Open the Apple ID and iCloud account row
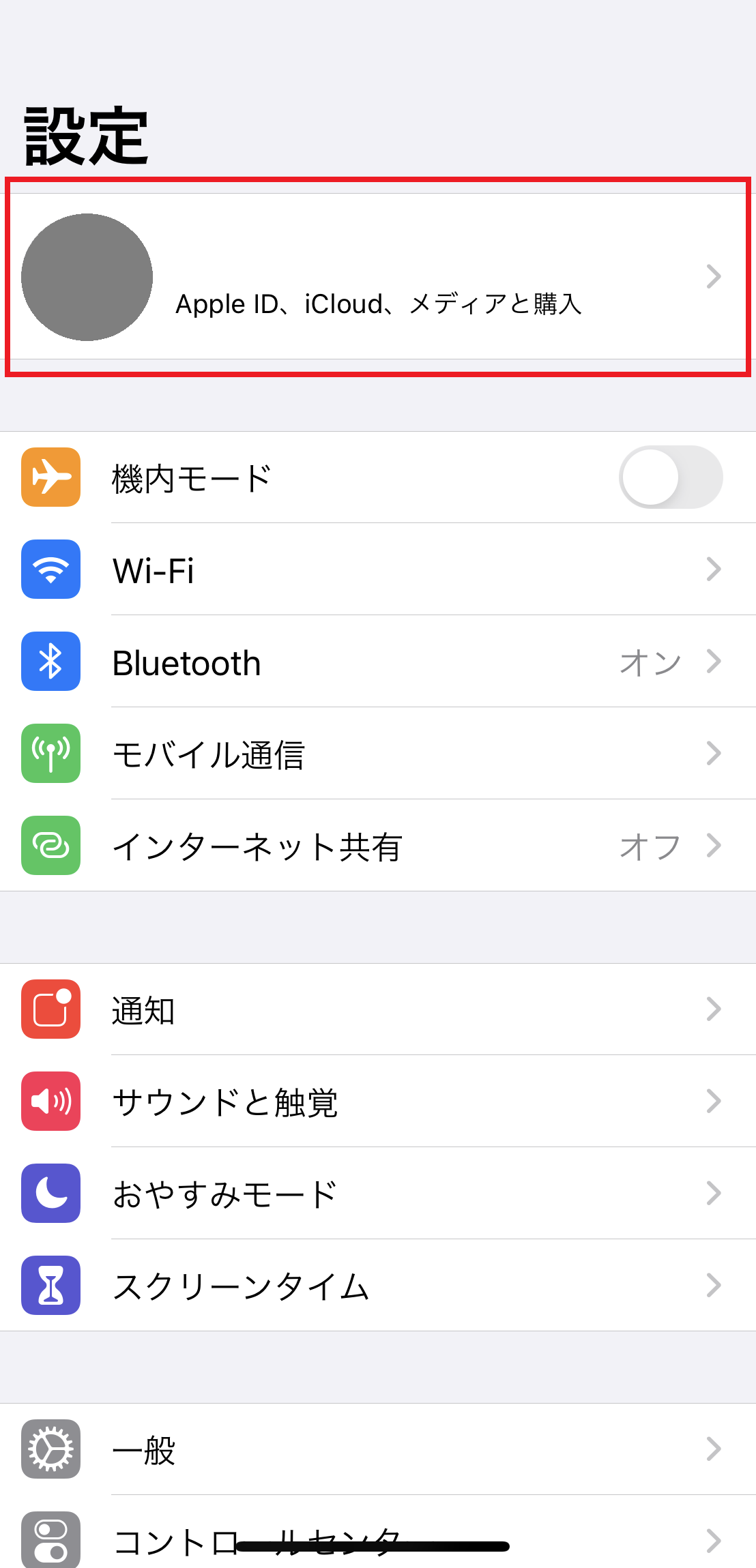This screenshot has width=756, height=1568. point(378,276)
